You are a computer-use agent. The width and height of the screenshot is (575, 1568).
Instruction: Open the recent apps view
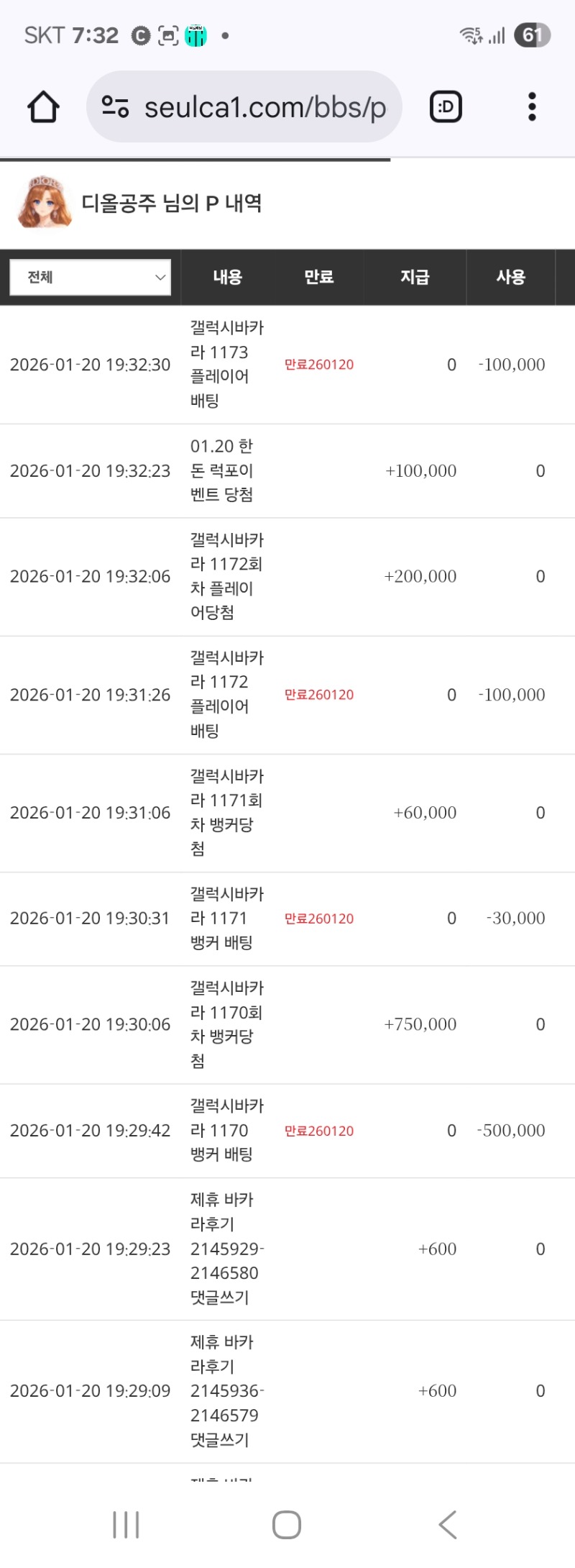click(126, 1524)
